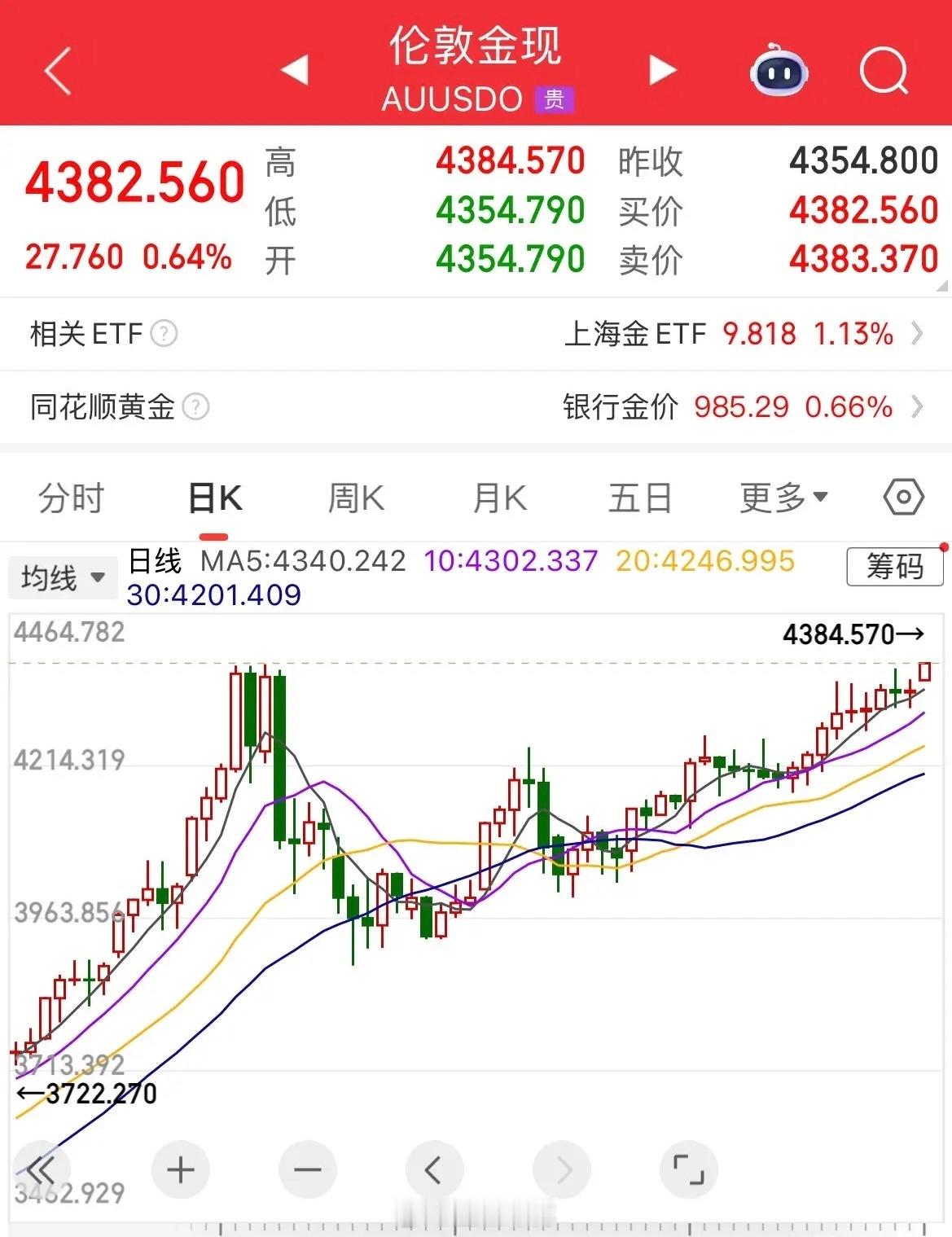Pan chart forward with right arrow icon

(x=561, y=1169)
